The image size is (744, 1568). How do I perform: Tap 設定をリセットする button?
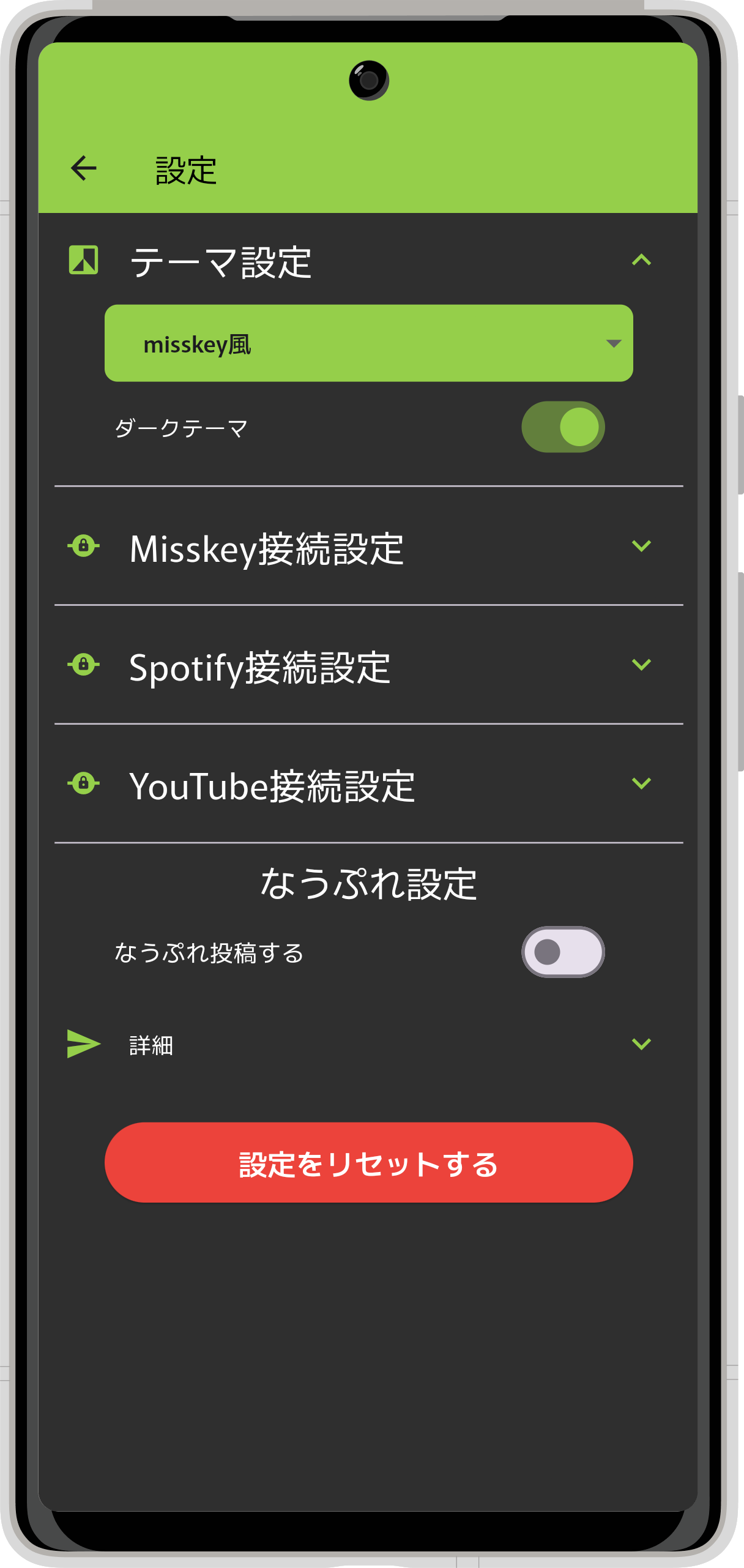pyautogui.click(x=368, y=1163)
